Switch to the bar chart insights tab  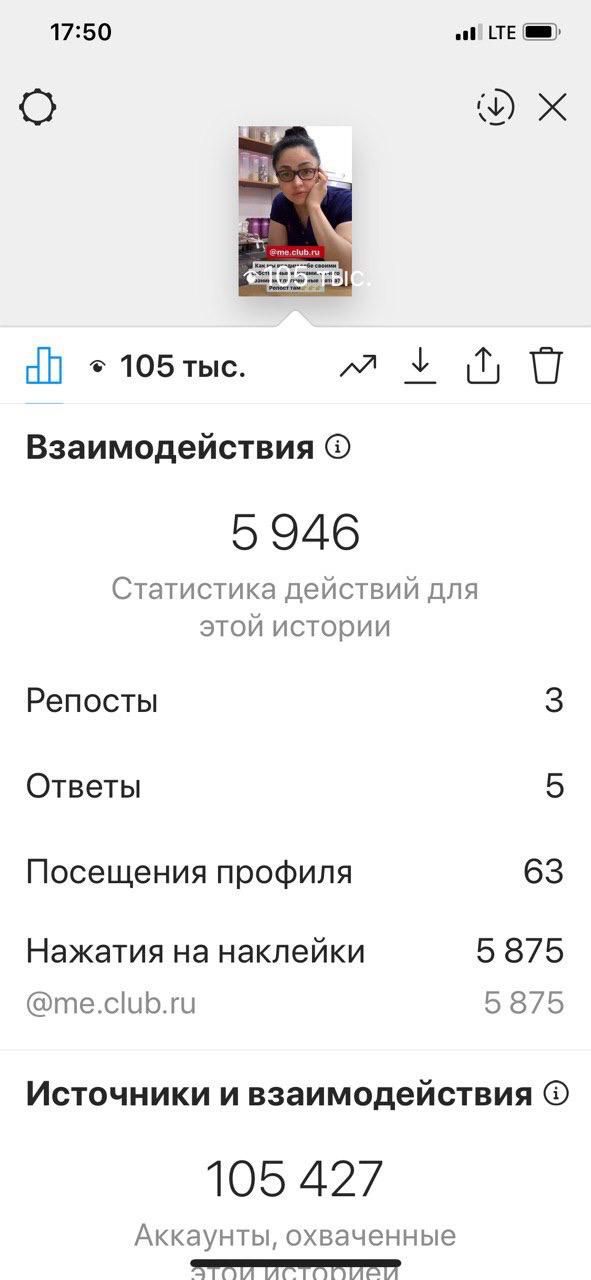point(44,367)
